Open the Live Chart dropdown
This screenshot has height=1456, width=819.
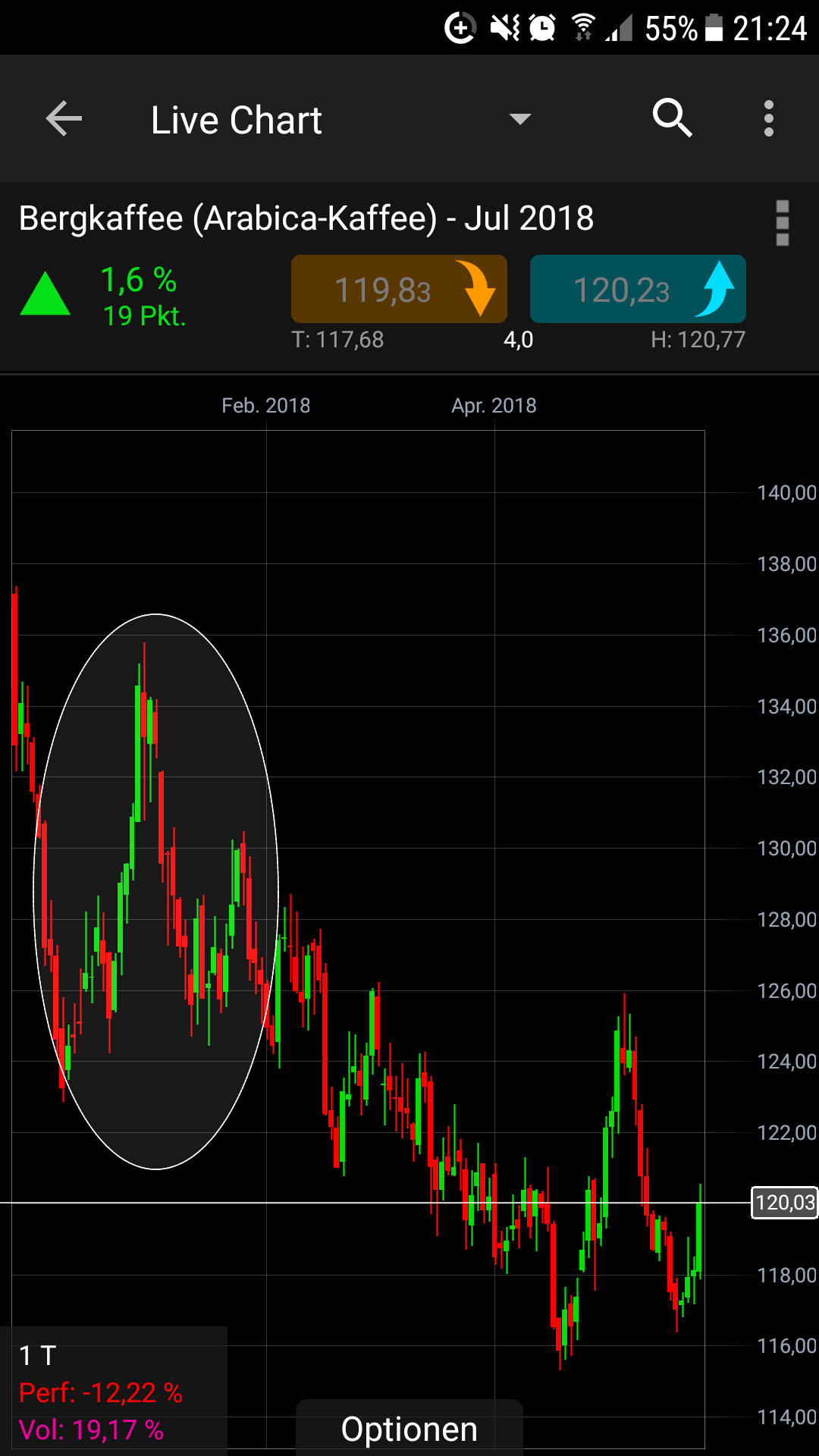pyautogui.click(x=519, y=120)
